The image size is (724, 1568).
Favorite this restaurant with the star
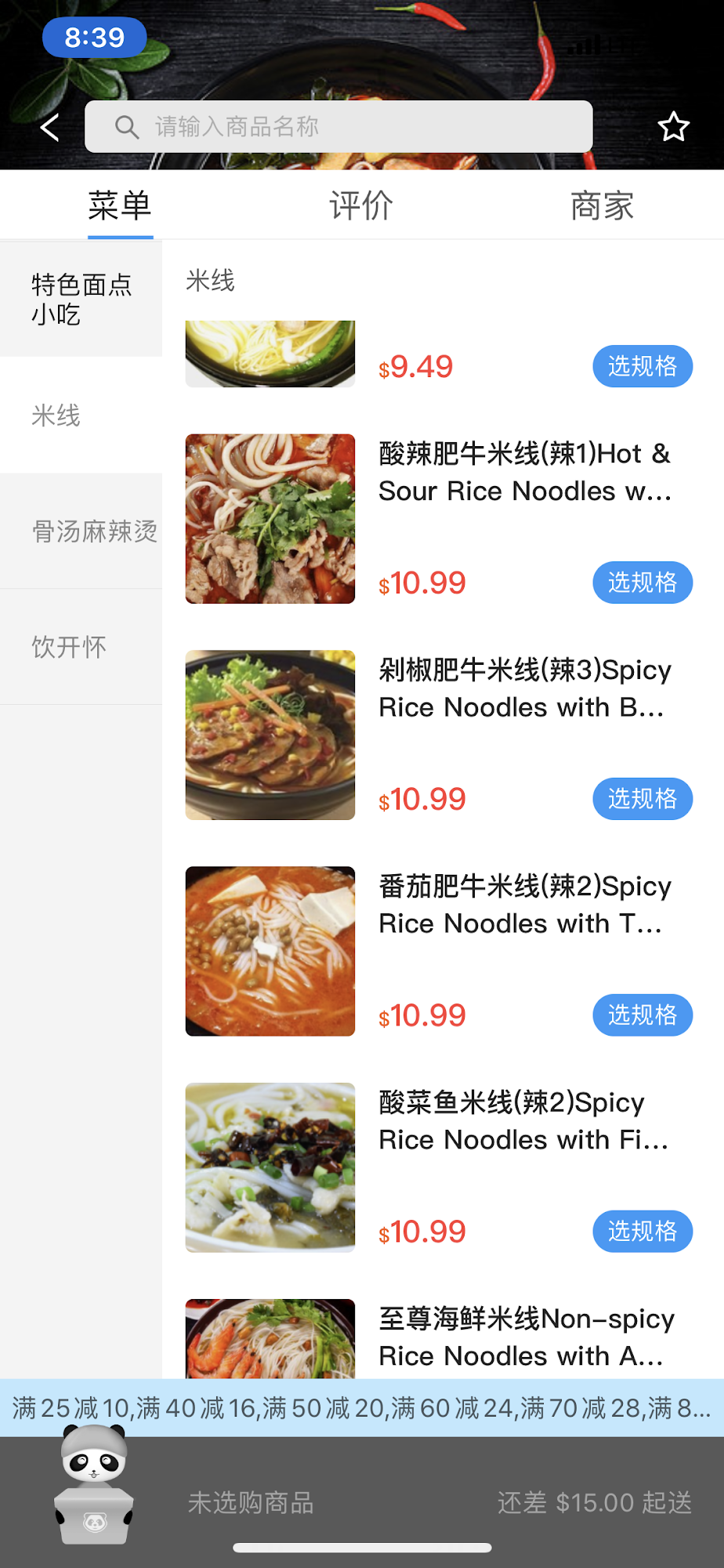(x=673, y=127)
